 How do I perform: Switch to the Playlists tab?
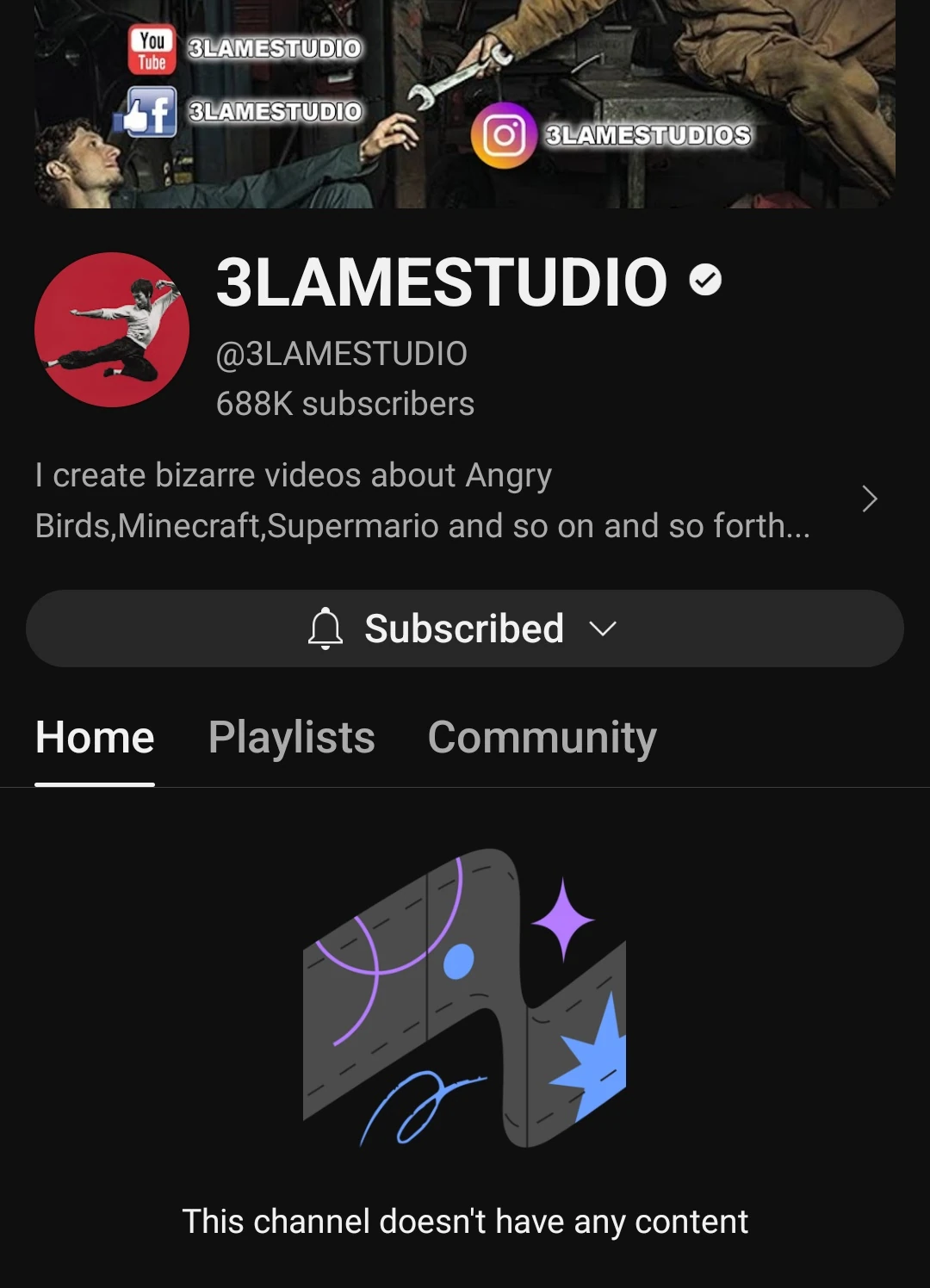pos(291,738)
